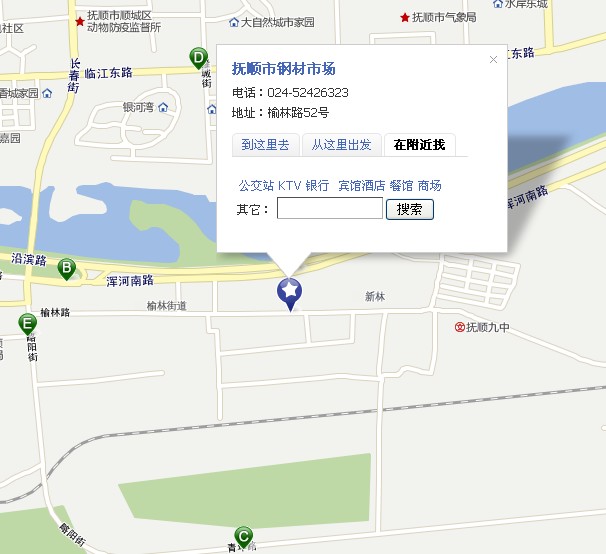Search for nearby 商场
The image size is (606, 554).
(429, 186)
